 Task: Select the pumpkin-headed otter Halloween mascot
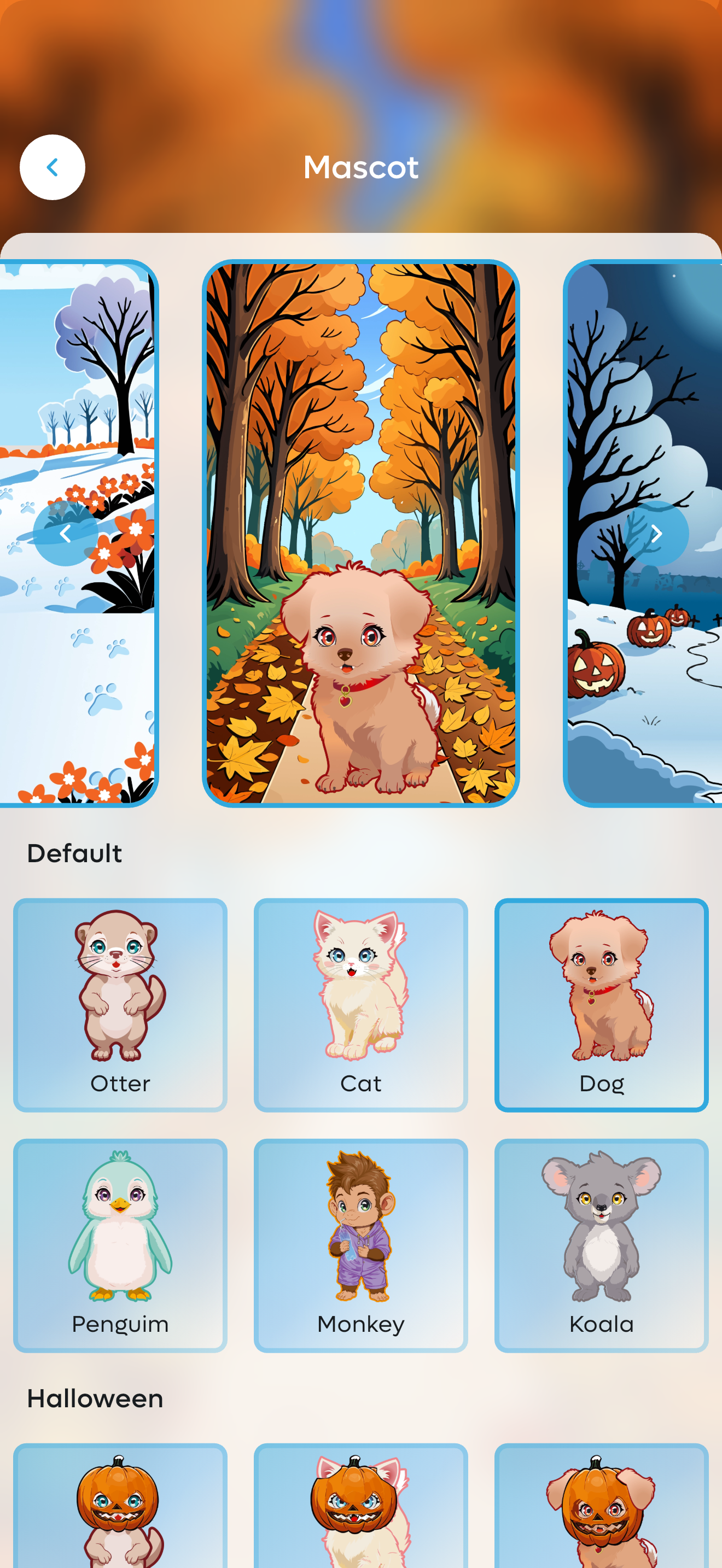pyautogui.click(x=120, y=1510)
